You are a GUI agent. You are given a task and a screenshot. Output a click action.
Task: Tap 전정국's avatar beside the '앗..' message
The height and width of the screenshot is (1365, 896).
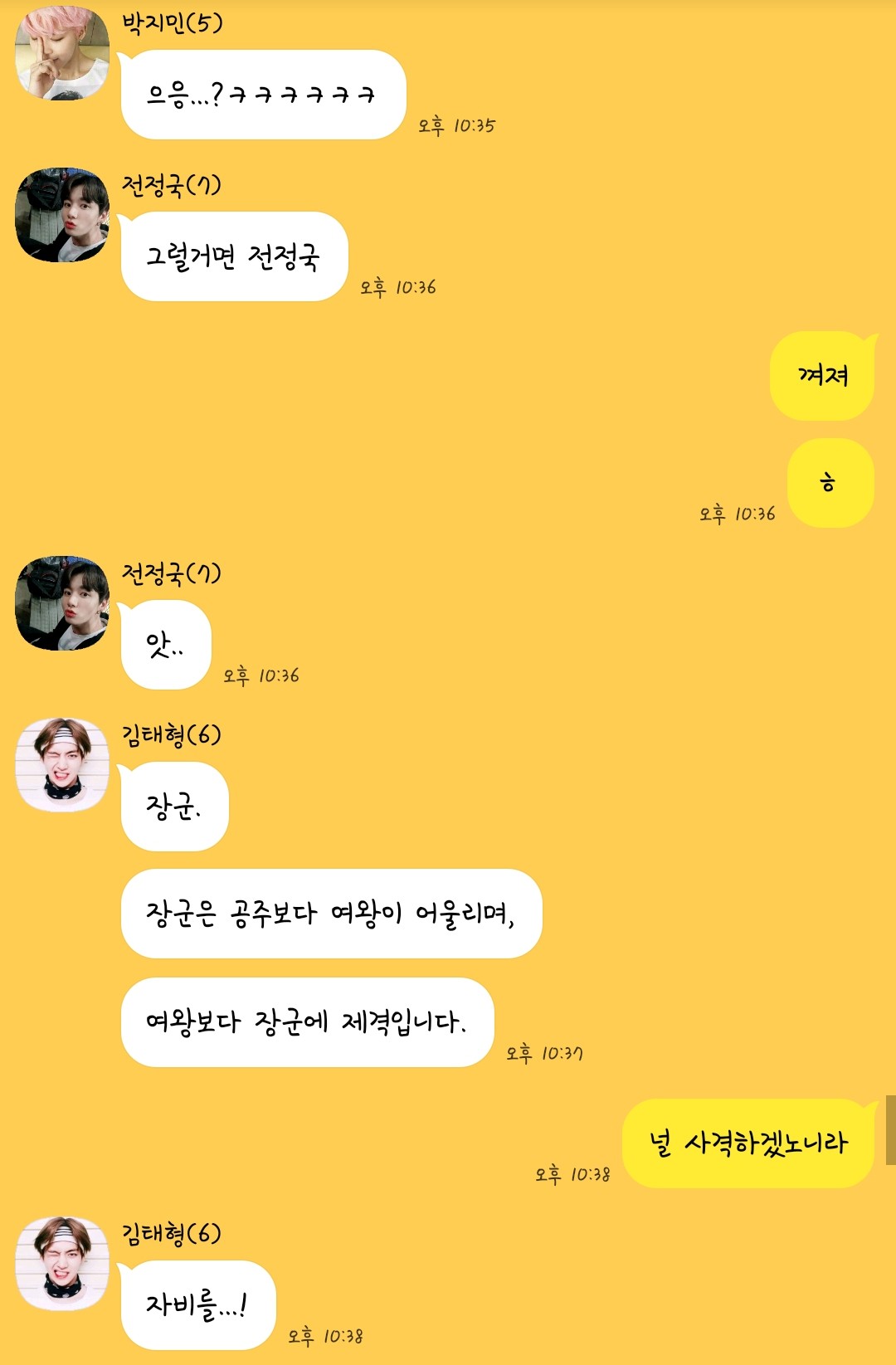click(62, 603)
